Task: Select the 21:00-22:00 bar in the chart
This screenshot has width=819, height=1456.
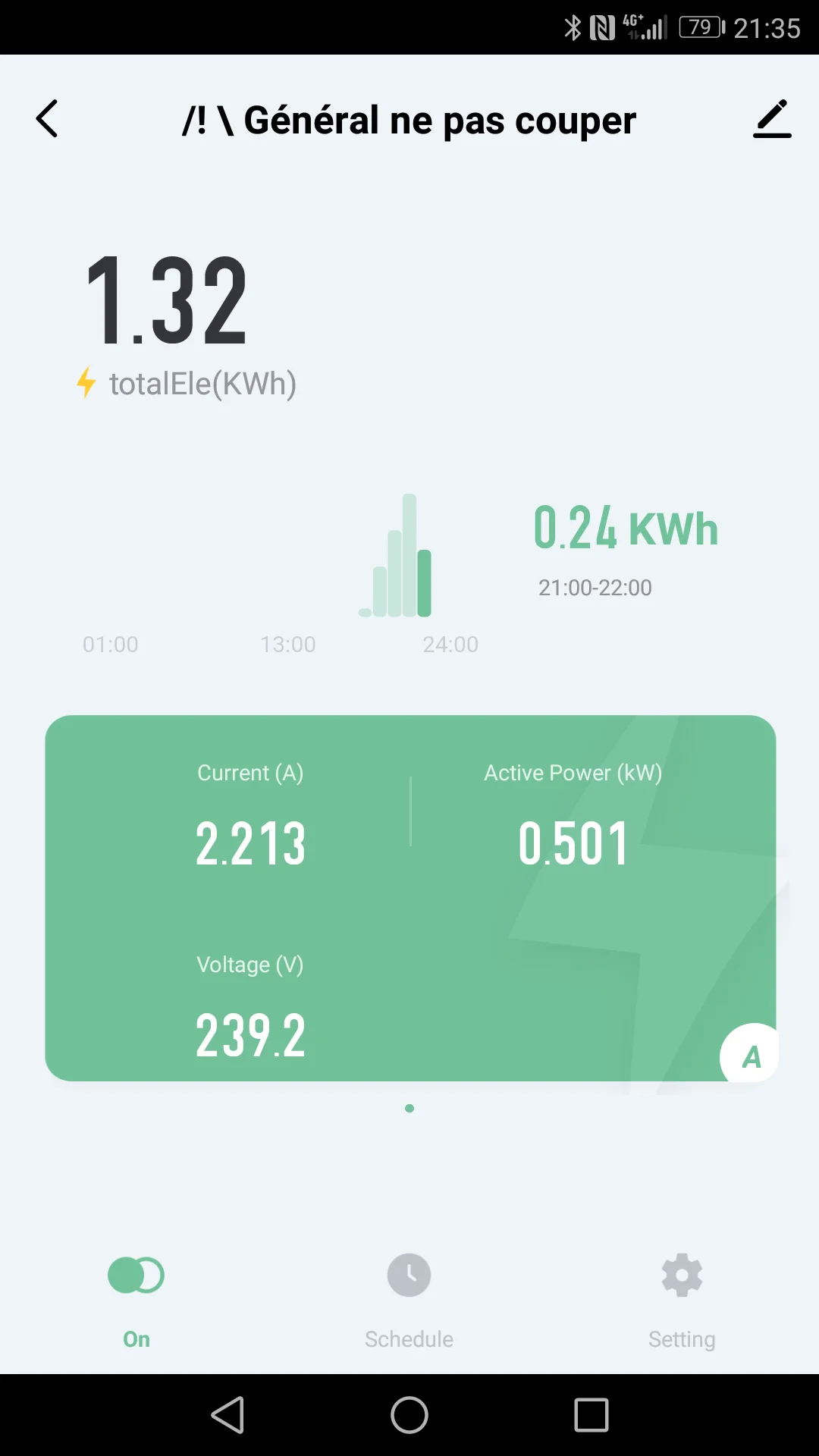Action: click(x=425, y=583)
